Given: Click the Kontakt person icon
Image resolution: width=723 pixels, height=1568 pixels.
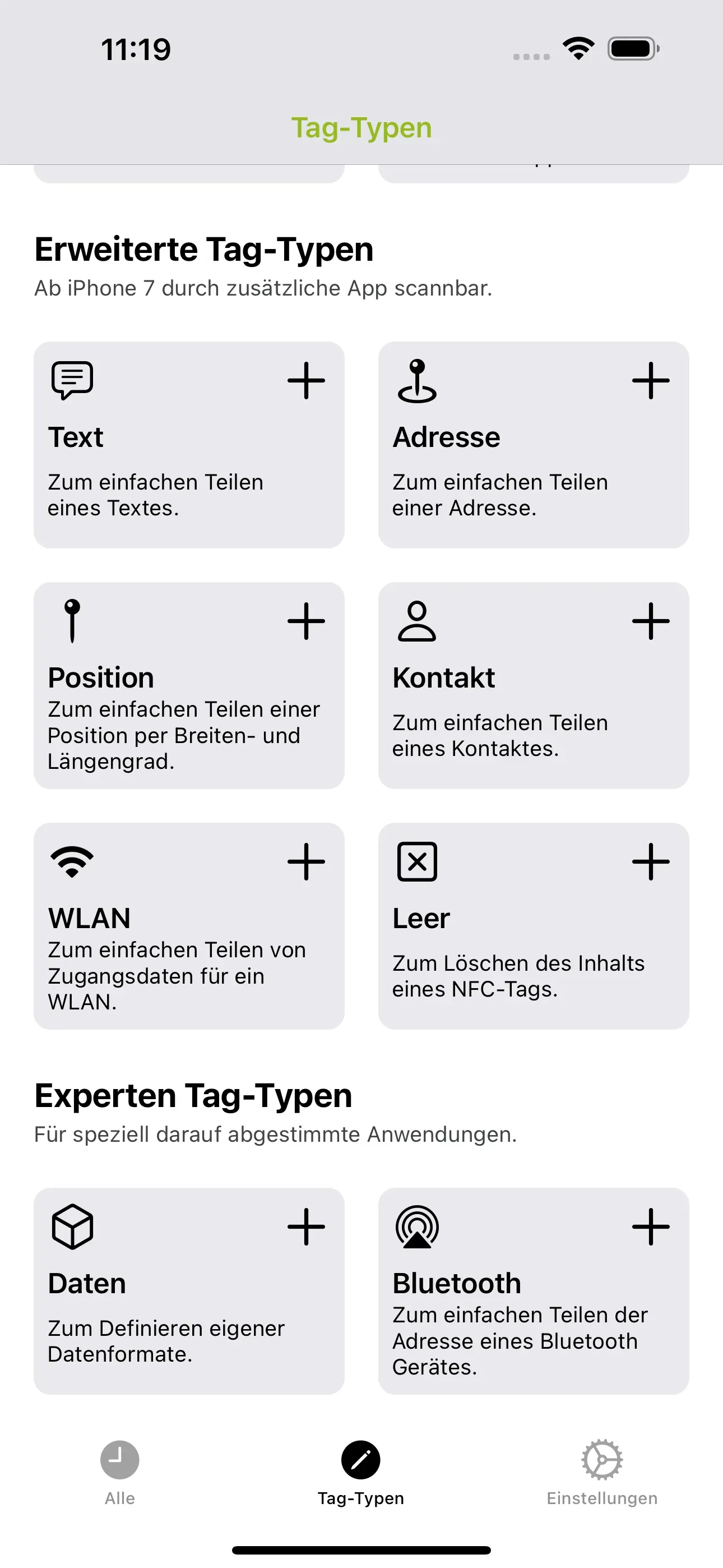Looking at the screenshot, I should [x=418, y=621].
